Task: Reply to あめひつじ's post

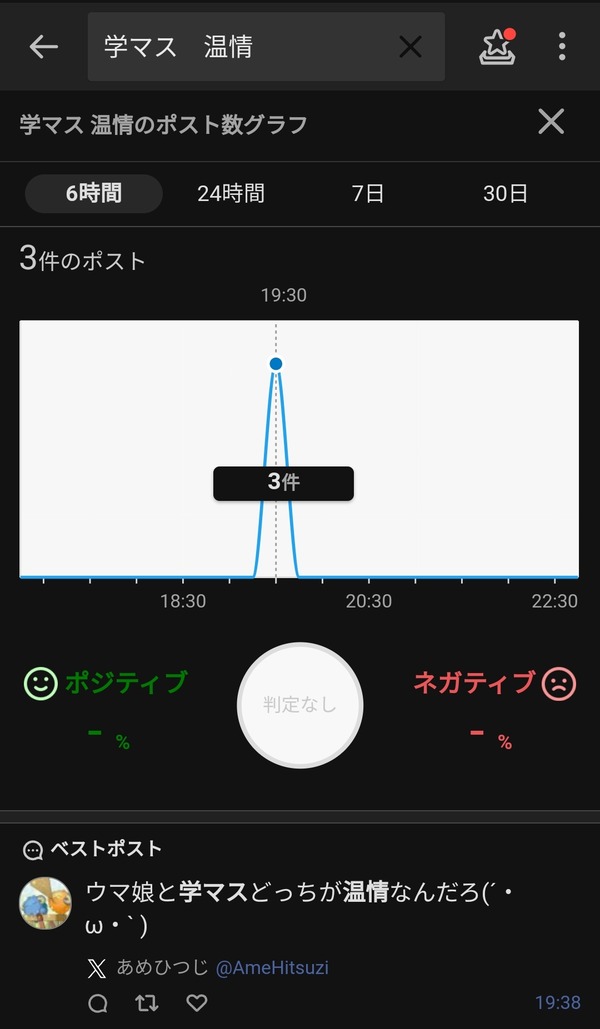Action: point(98,1002)
